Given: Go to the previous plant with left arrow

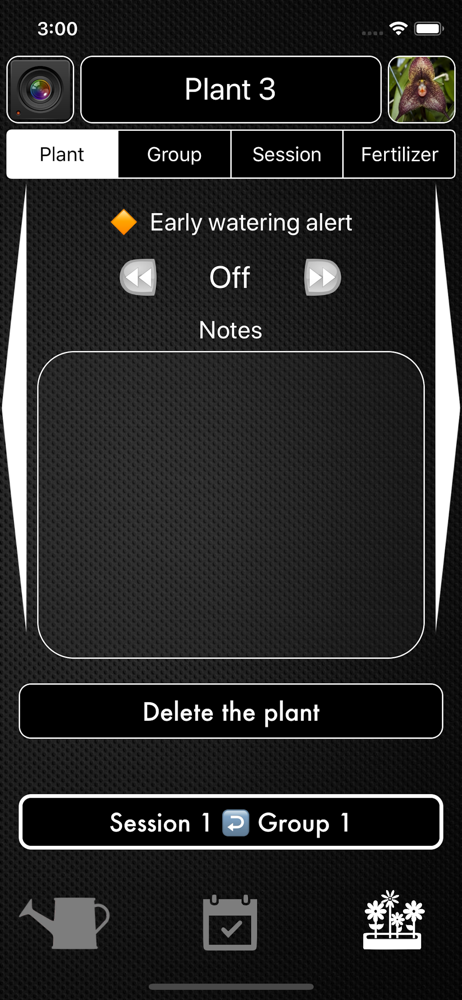Looking at the screenshot, I should (x=15, y=408).
